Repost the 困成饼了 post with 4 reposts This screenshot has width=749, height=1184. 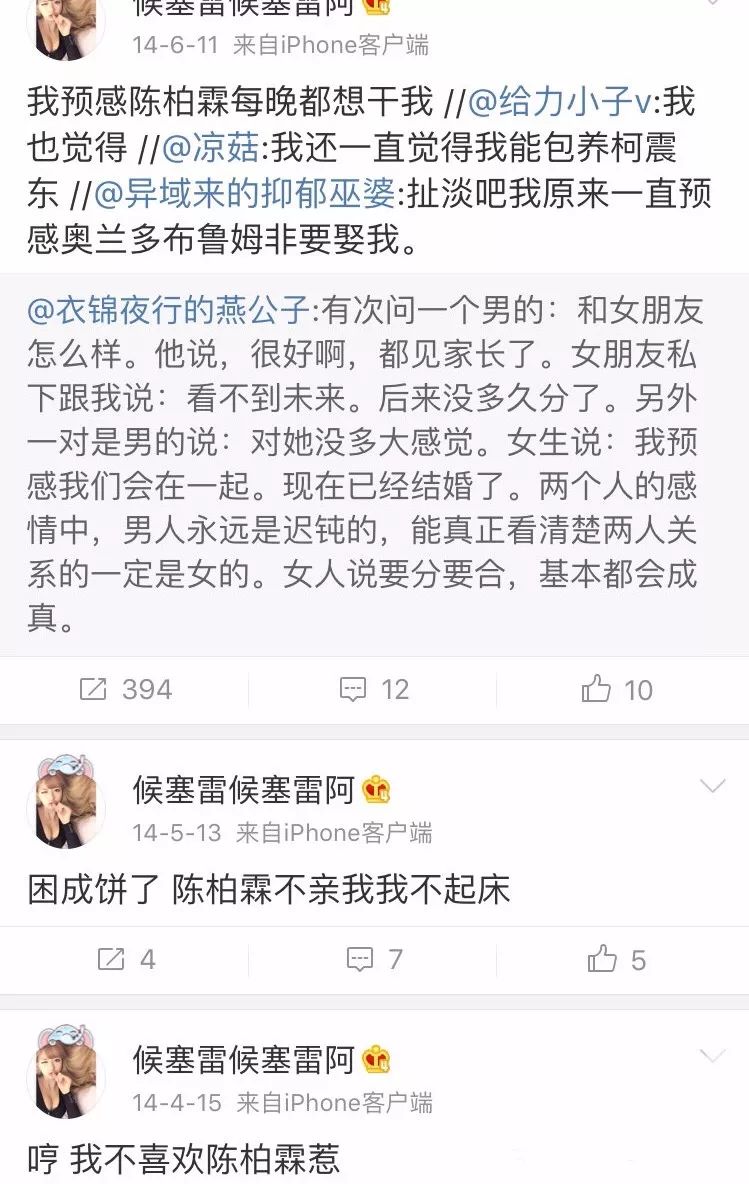[x=124, y=960]
